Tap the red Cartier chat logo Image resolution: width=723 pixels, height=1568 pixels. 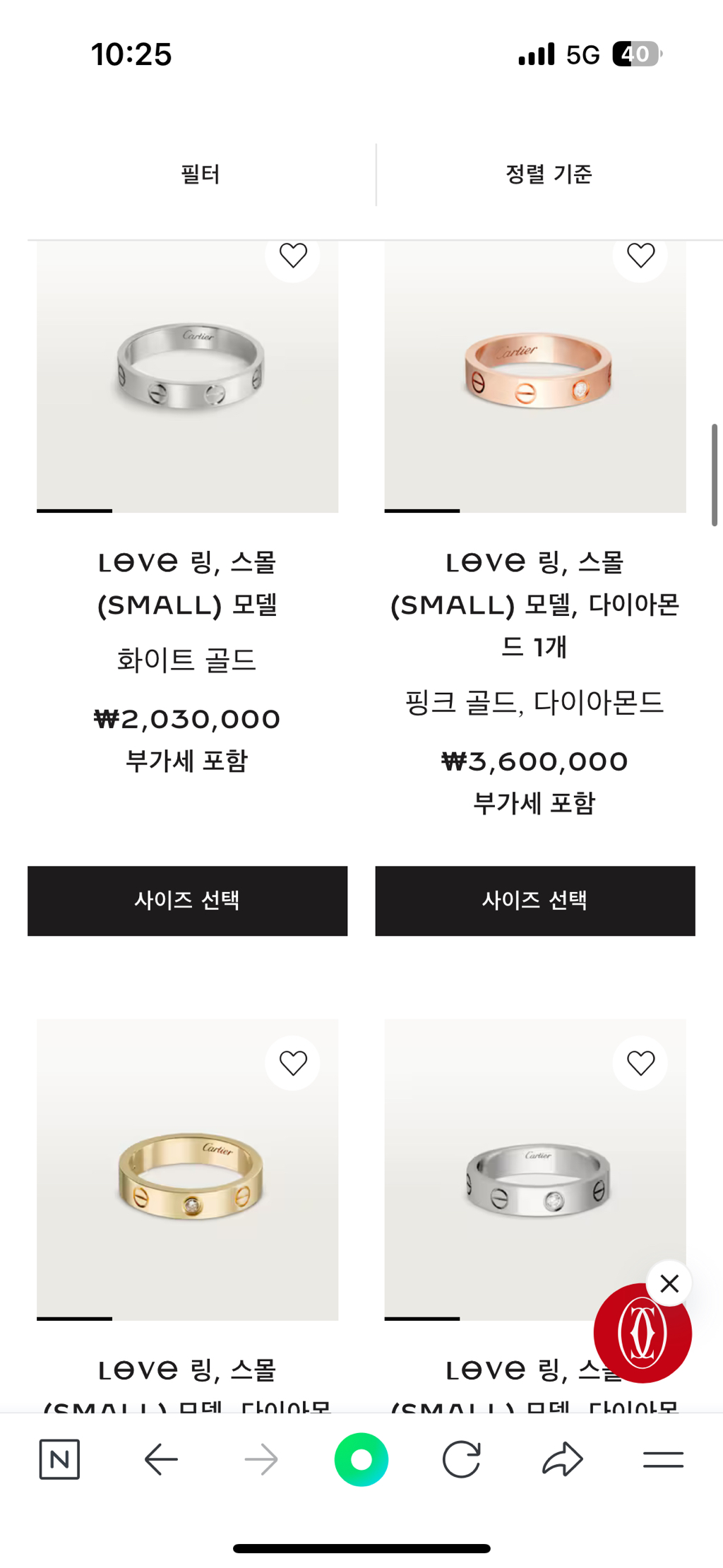pos(641,1333)
